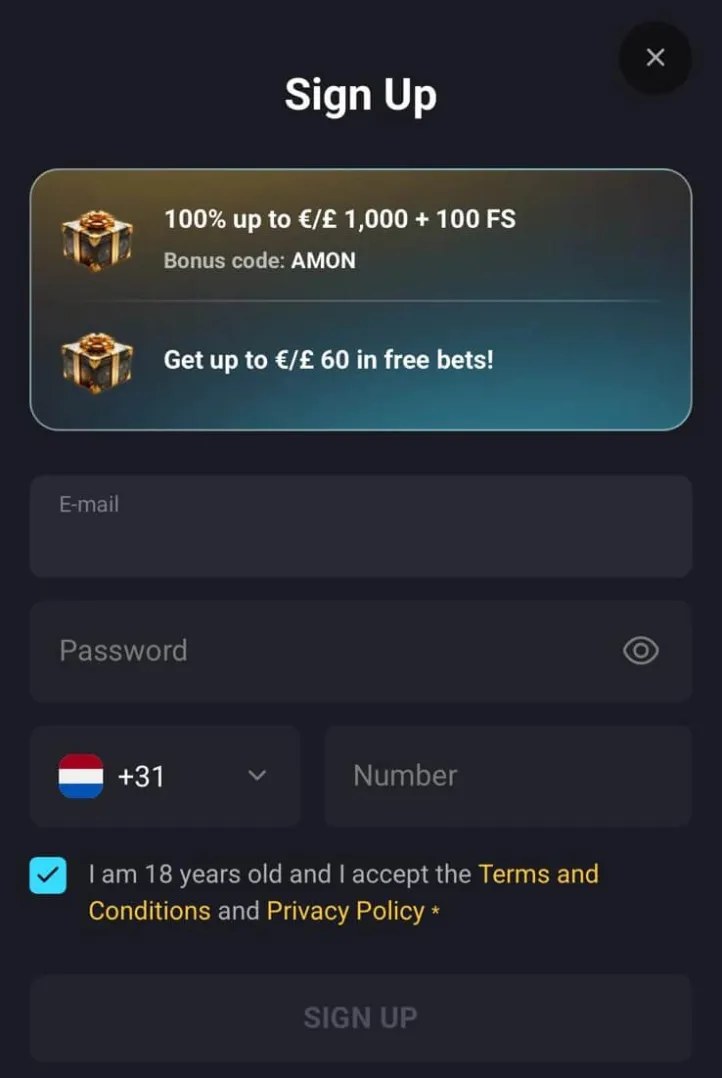The width and height of the screenshot is (722, 1078).
Task: Click inside the E-mail input field
Action: point(361,525)
